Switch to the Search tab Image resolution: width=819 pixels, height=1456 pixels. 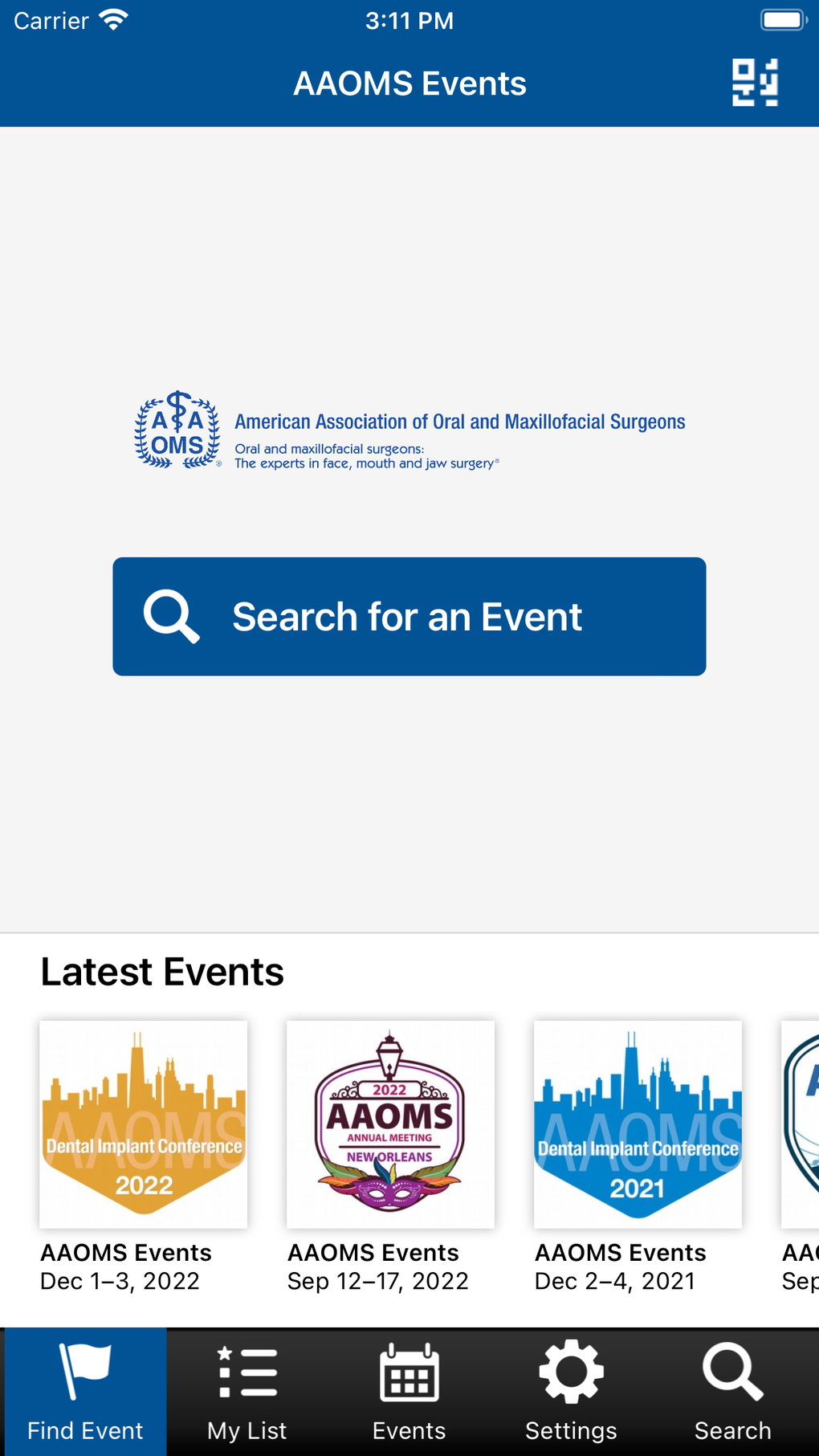(x=732, y=1392)
